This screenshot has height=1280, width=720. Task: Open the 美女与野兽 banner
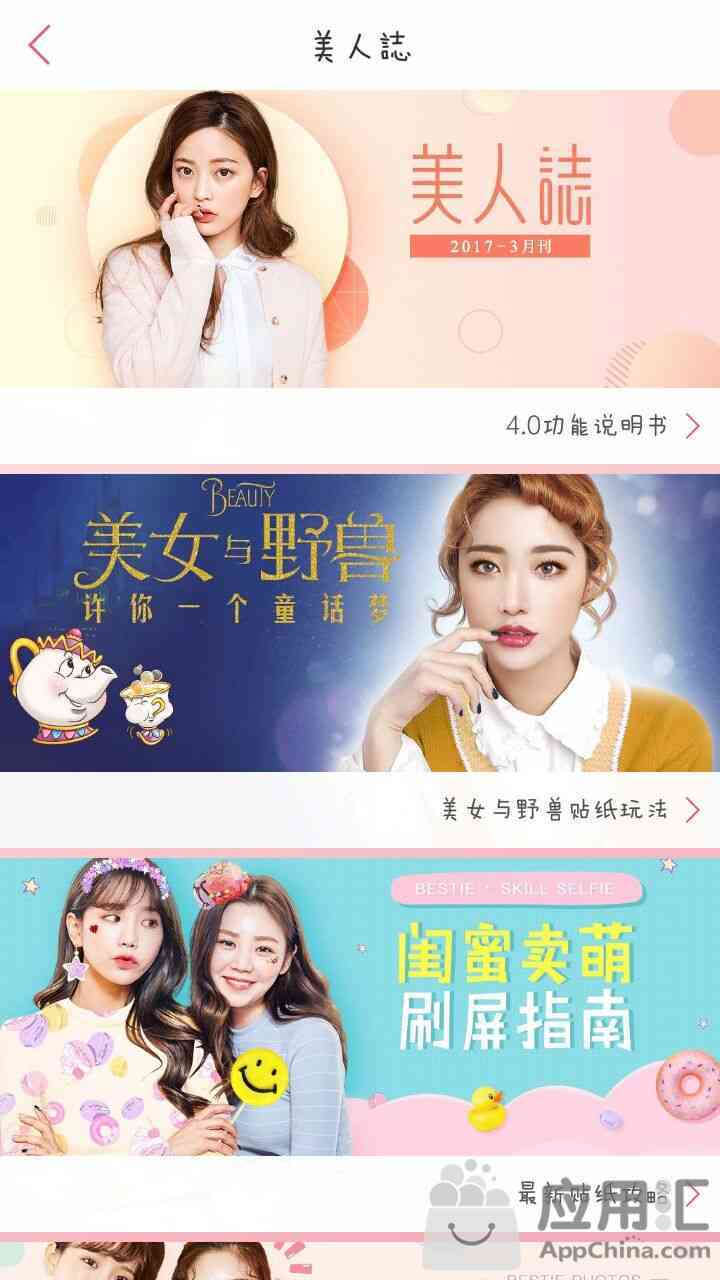point(360,622)
